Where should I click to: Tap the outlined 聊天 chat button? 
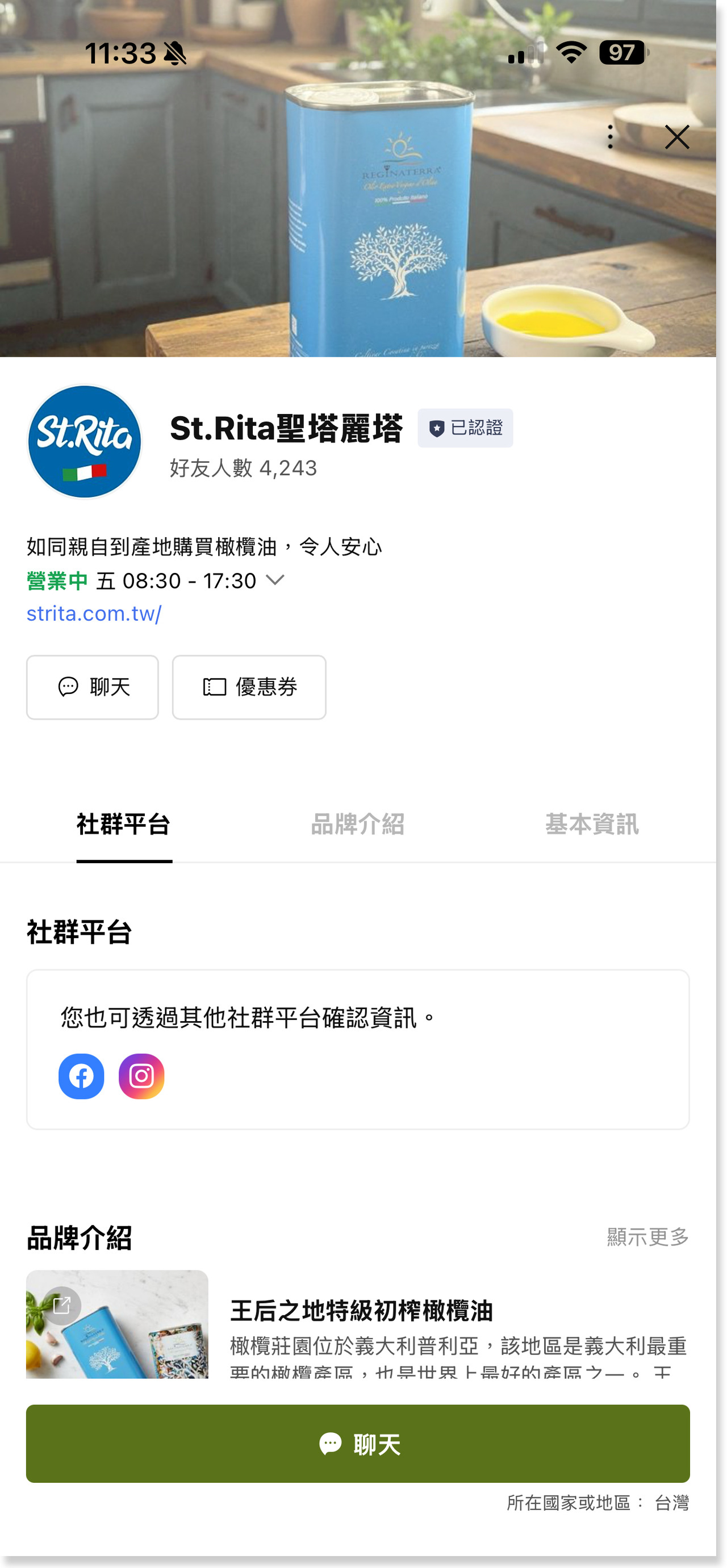93,687
